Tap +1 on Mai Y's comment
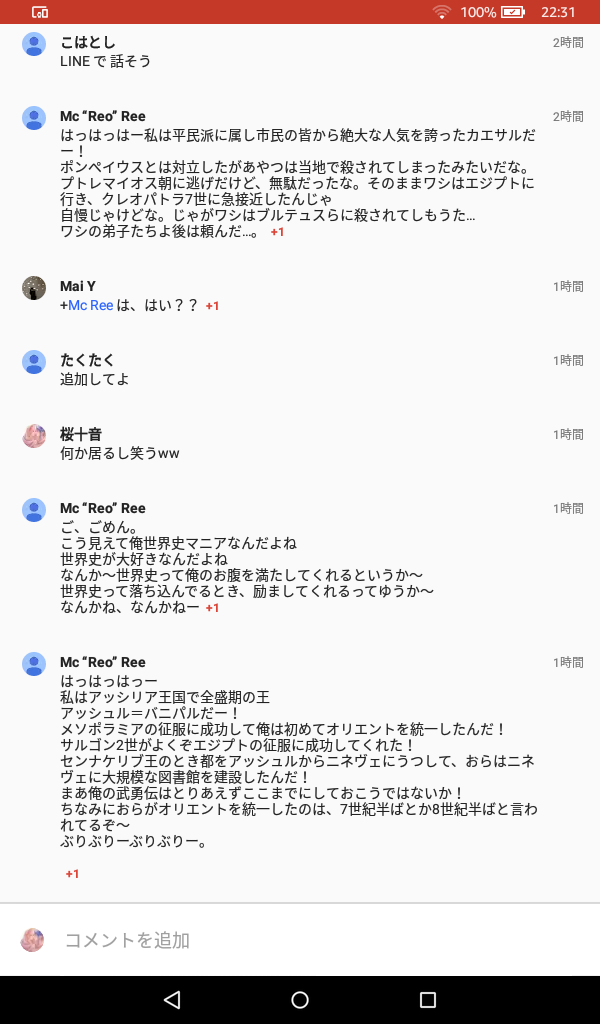600x1024 pixels. (212, 306)
